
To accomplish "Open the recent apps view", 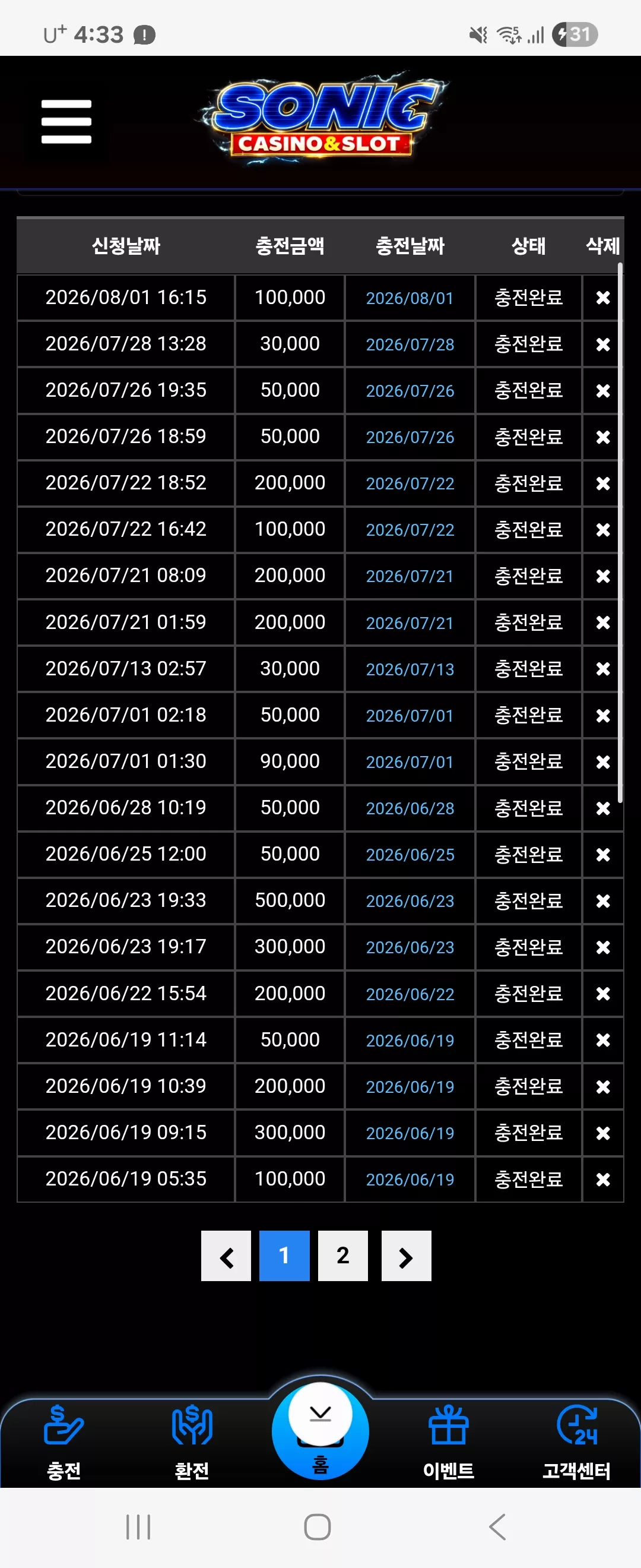I will click(138, 1526).
